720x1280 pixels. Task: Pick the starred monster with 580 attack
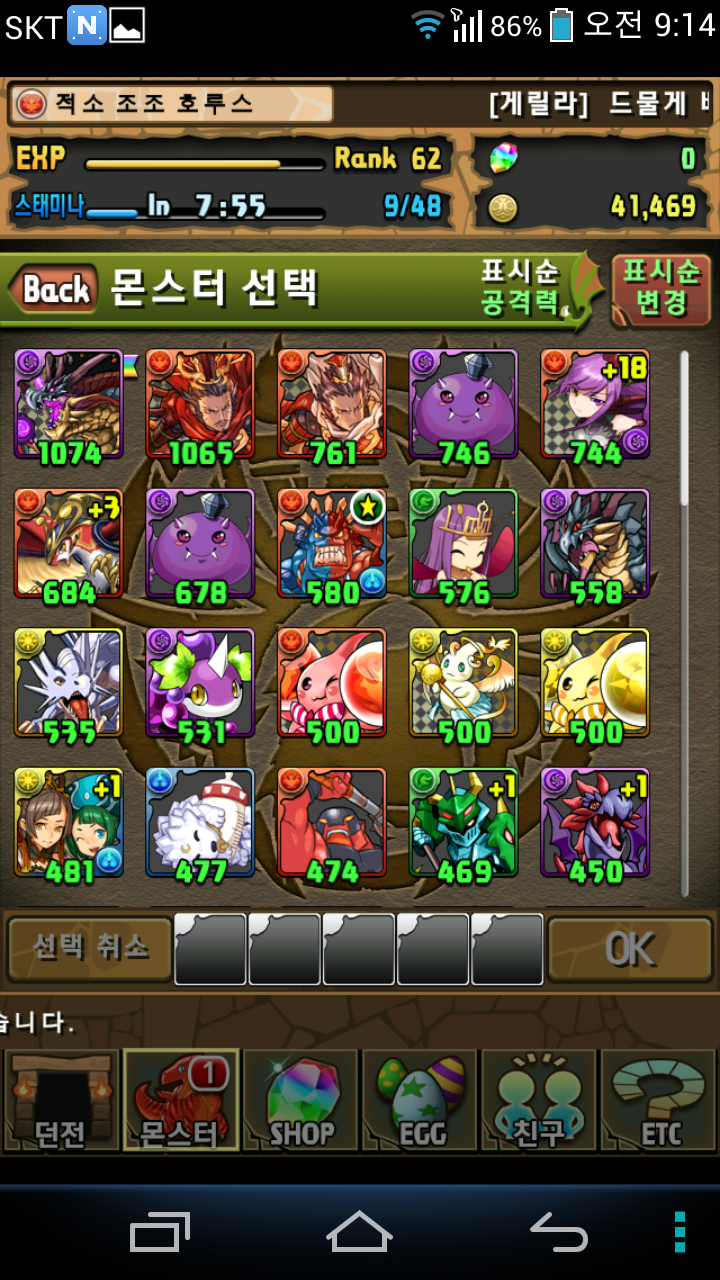click(332, 544)
